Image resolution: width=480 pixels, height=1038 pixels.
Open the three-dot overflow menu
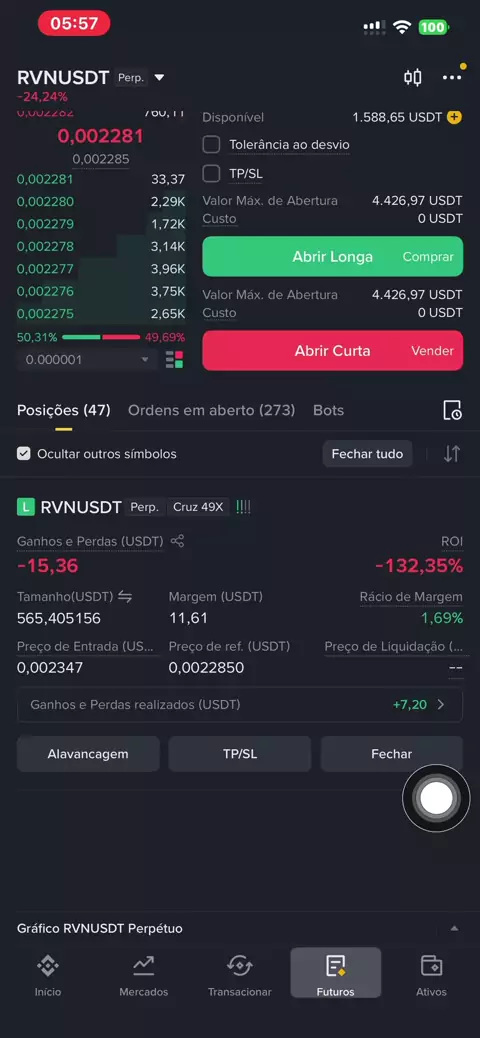(x=452, y=77)
